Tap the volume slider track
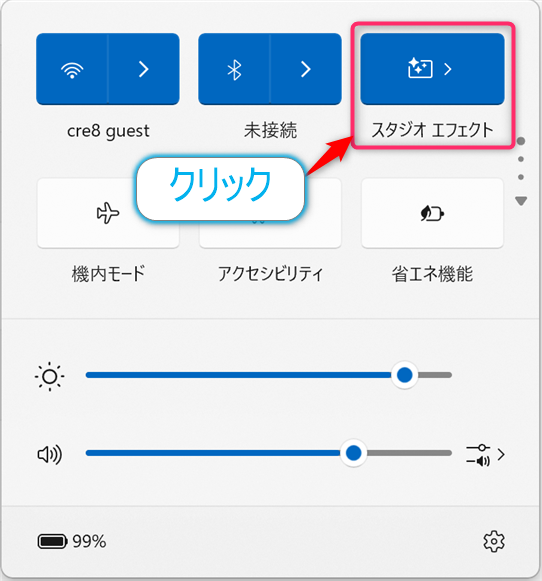This screenshot has height=581, width=542. [269, 453]
